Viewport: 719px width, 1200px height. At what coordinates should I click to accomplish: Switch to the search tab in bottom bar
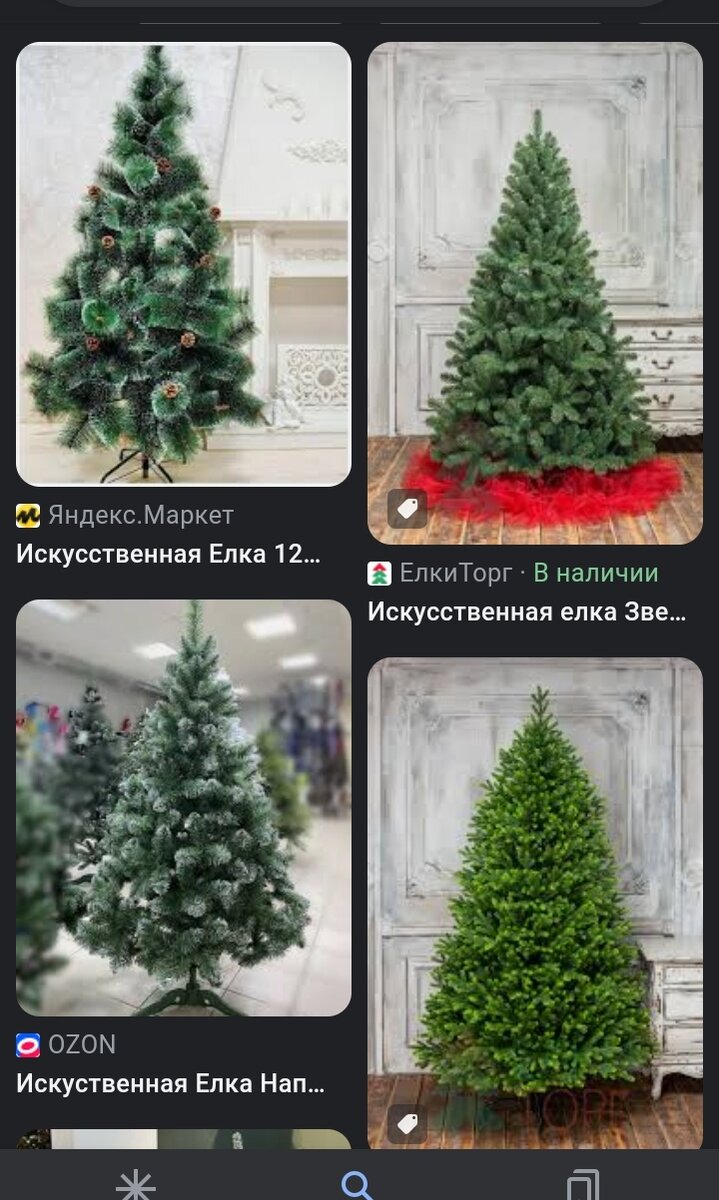pyautogui.click(x=357, y=1184)
